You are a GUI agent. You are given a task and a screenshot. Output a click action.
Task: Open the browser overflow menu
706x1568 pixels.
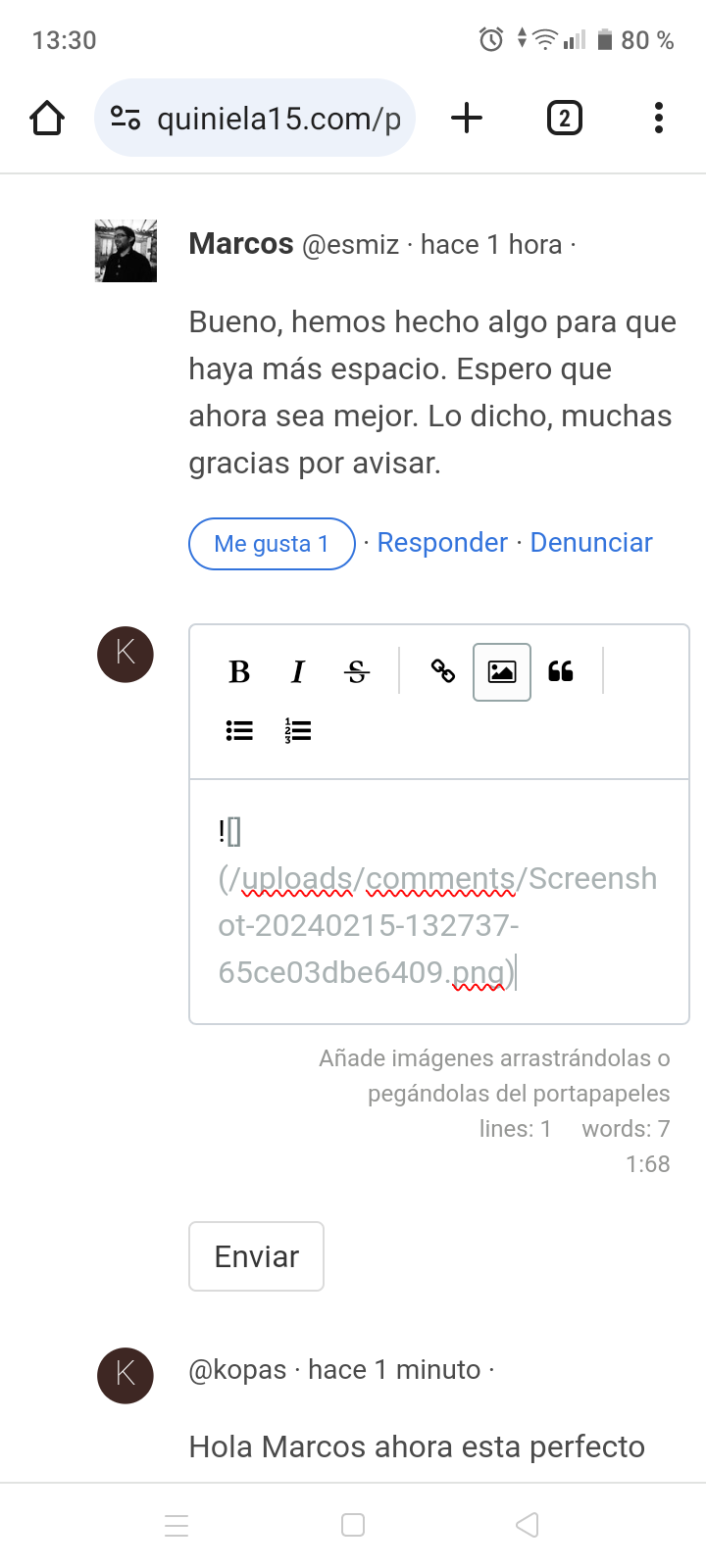click(x=658, y=119)
